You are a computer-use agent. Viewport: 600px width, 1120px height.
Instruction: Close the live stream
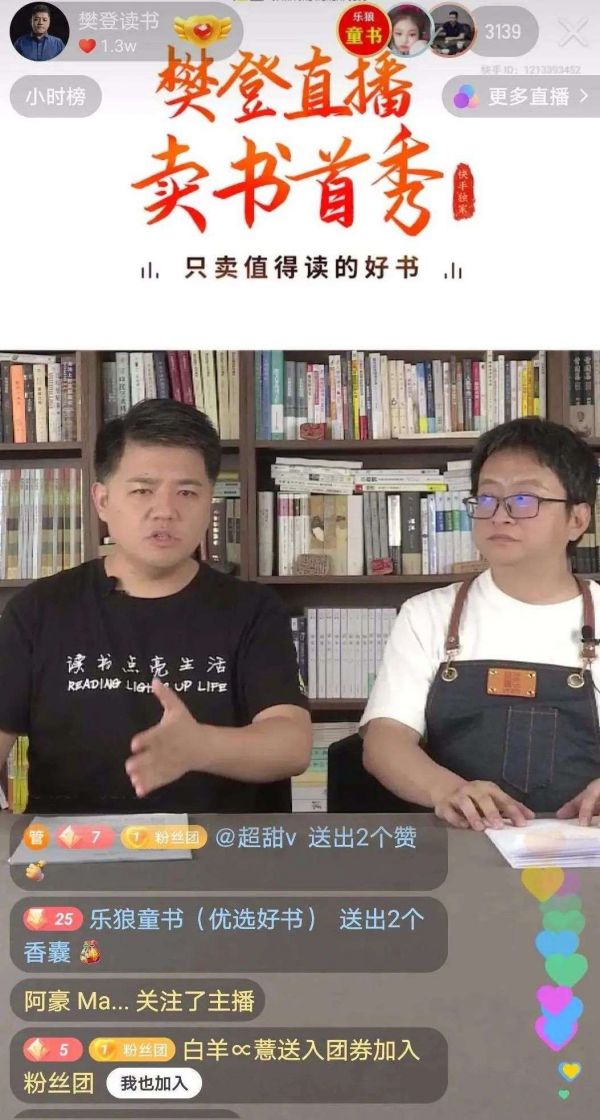573,33
